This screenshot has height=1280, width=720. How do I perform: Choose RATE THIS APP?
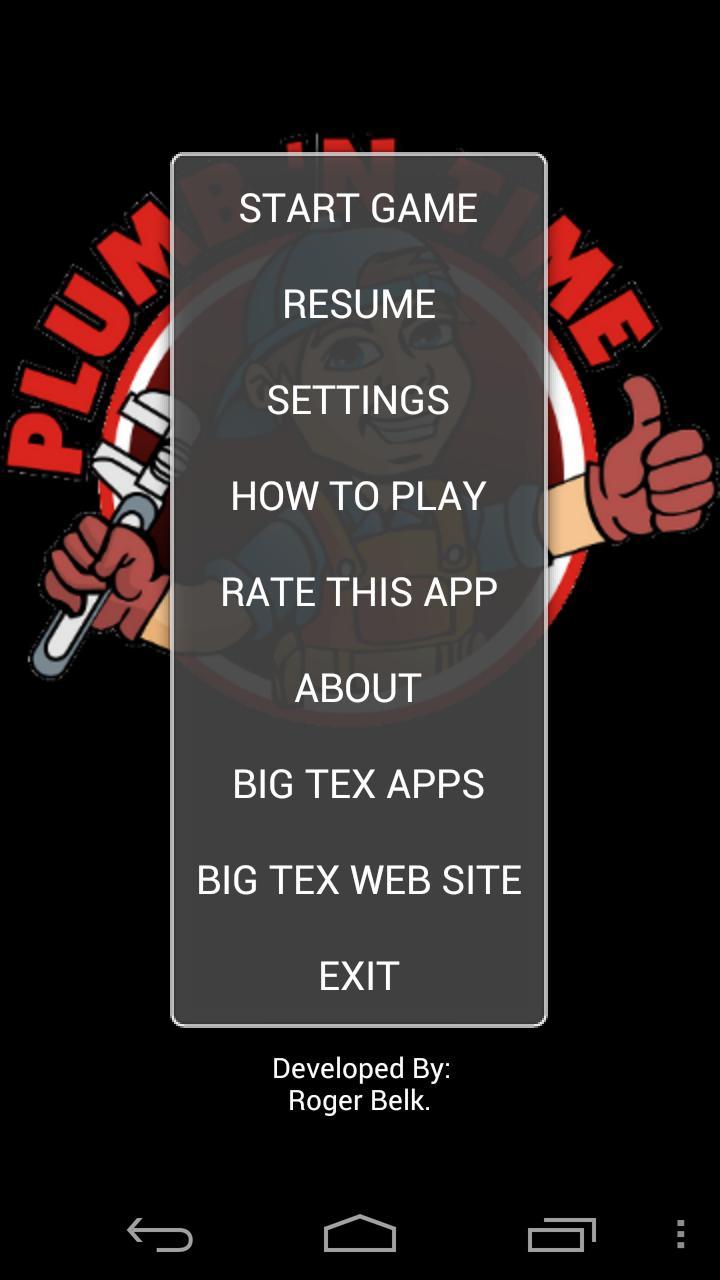pyautogui.click(x=359, y=592)
